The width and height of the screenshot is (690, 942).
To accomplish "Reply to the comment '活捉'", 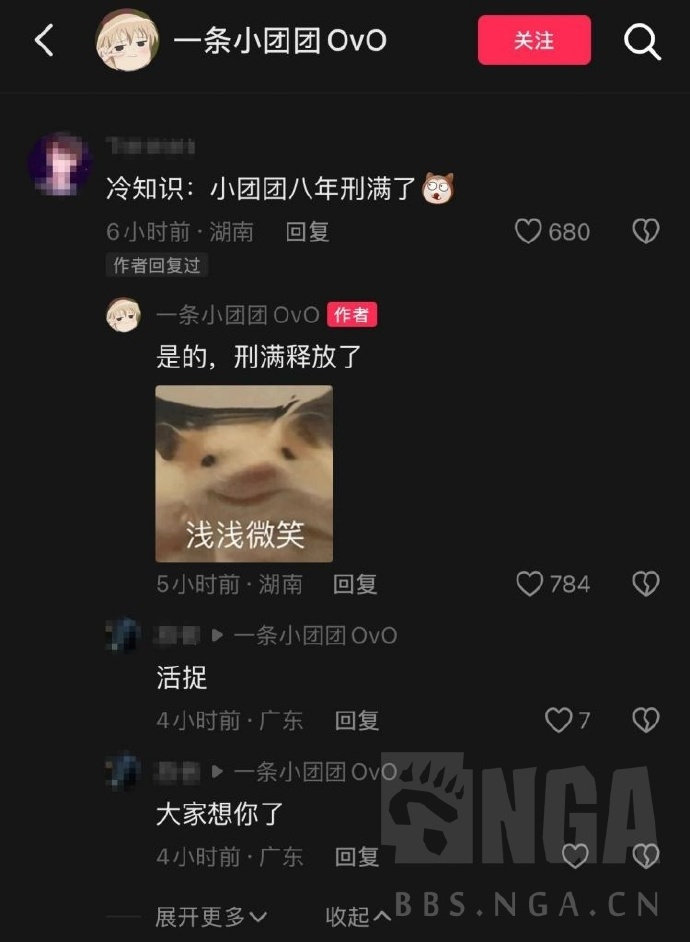I will (x=357, y=720).
